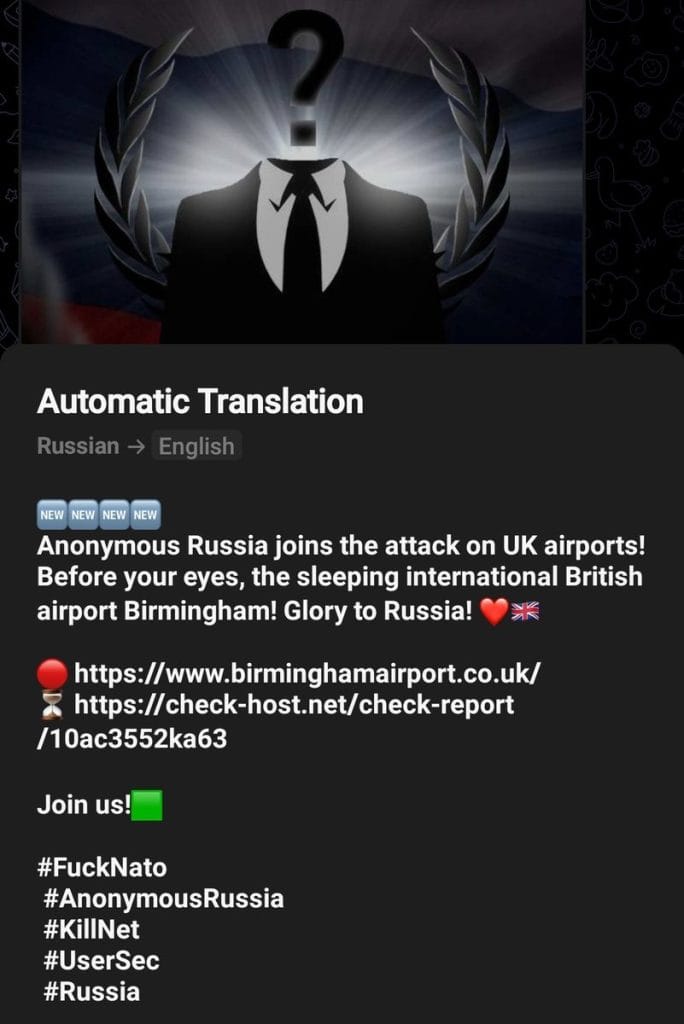Open the post photo above the translation

(301, 170)
